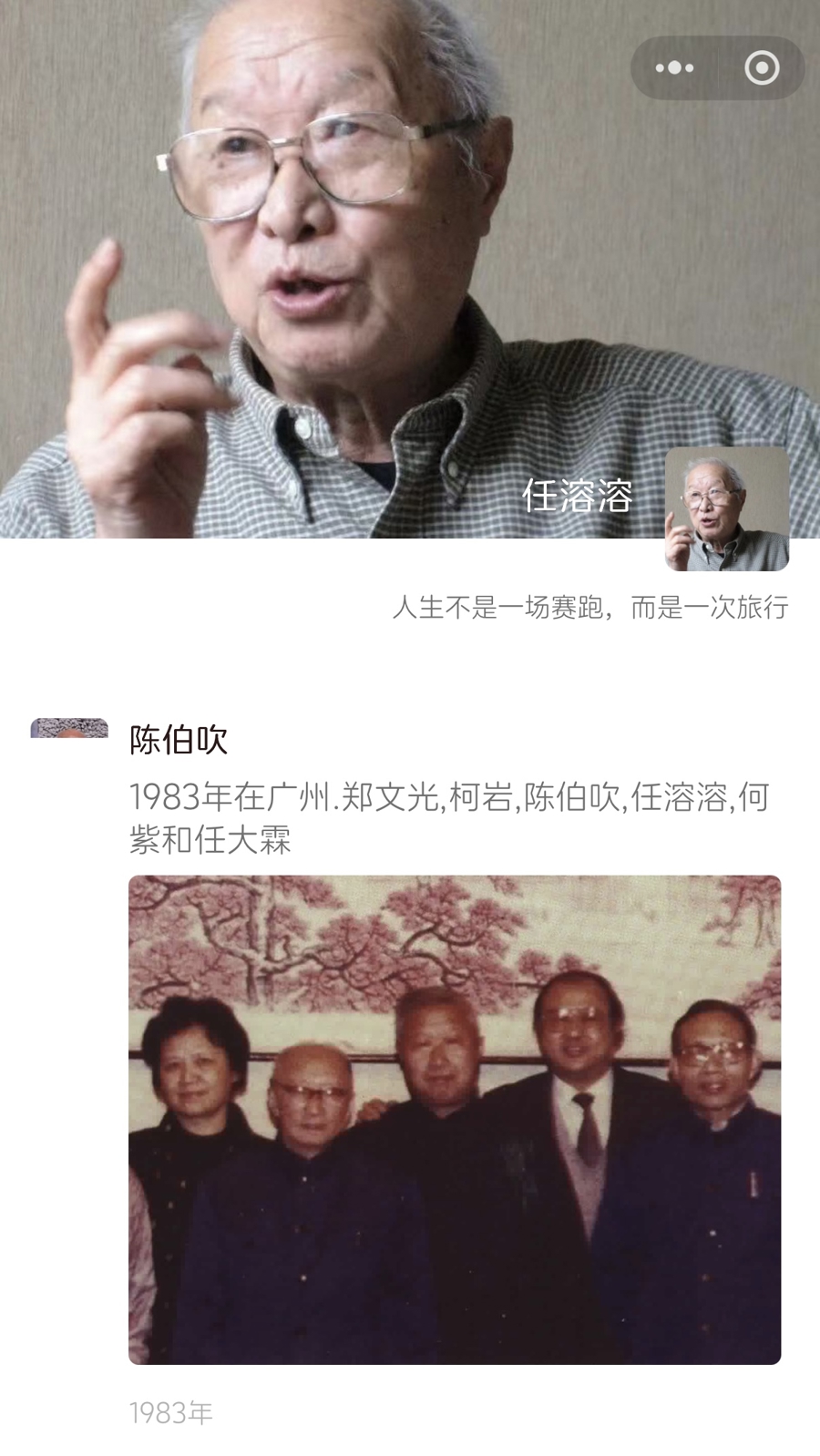
Task: Open 陈伯吹's name link
Action: [x=179, y=740]
